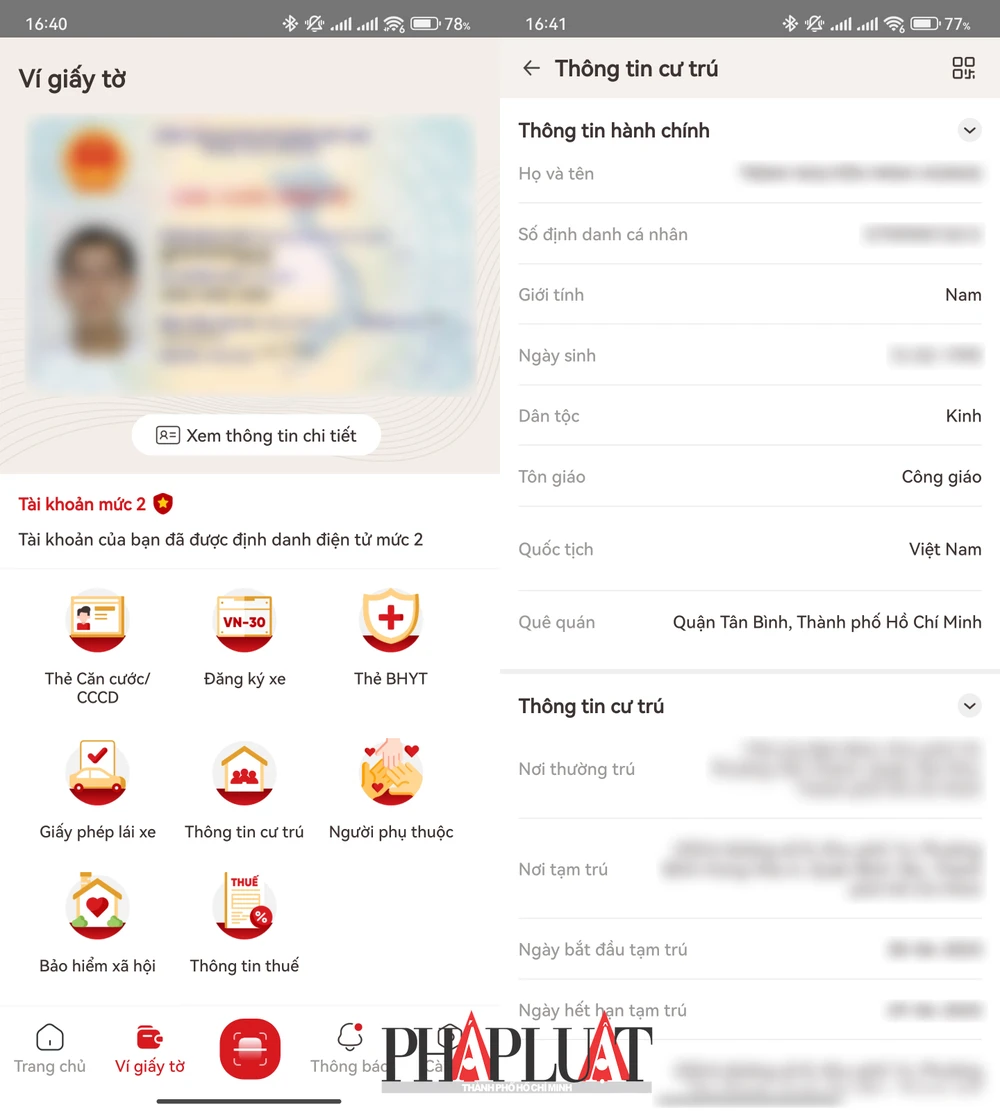Collapse the Thông tin cư trú section
Viewport: 1000px width, 1111px height.
point(968,706)
